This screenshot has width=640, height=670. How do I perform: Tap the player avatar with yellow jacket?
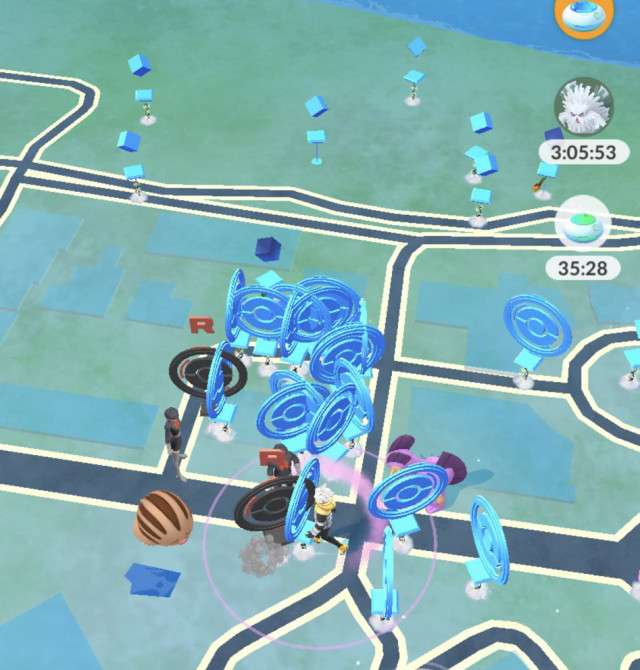coord(325,519)
